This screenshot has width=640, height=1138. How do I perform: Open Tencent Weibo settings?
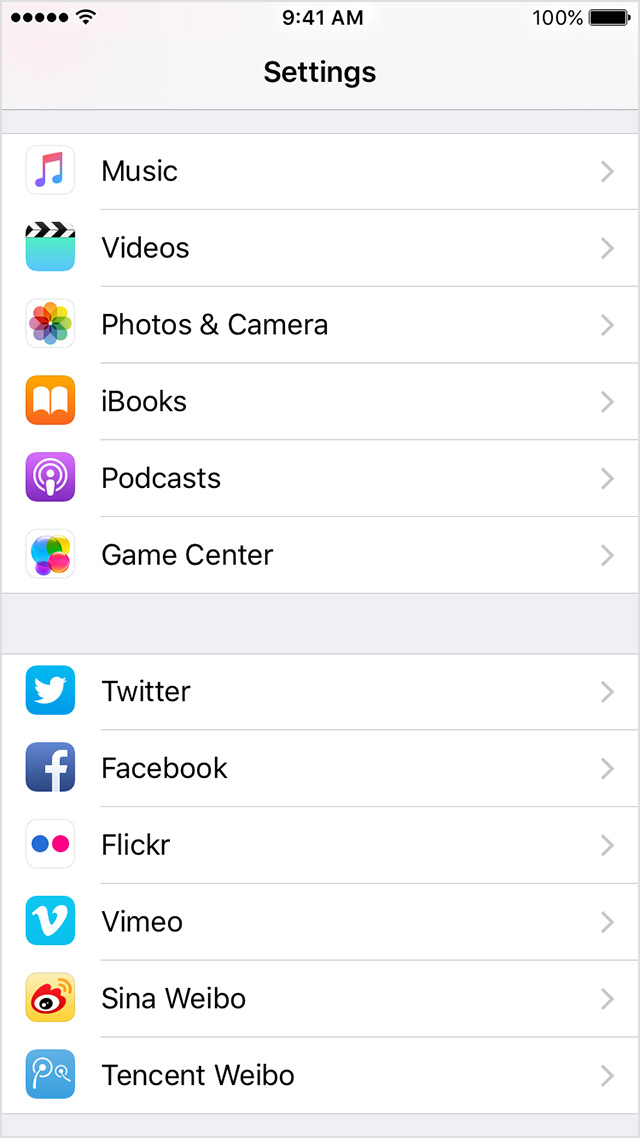(320, 1075)
